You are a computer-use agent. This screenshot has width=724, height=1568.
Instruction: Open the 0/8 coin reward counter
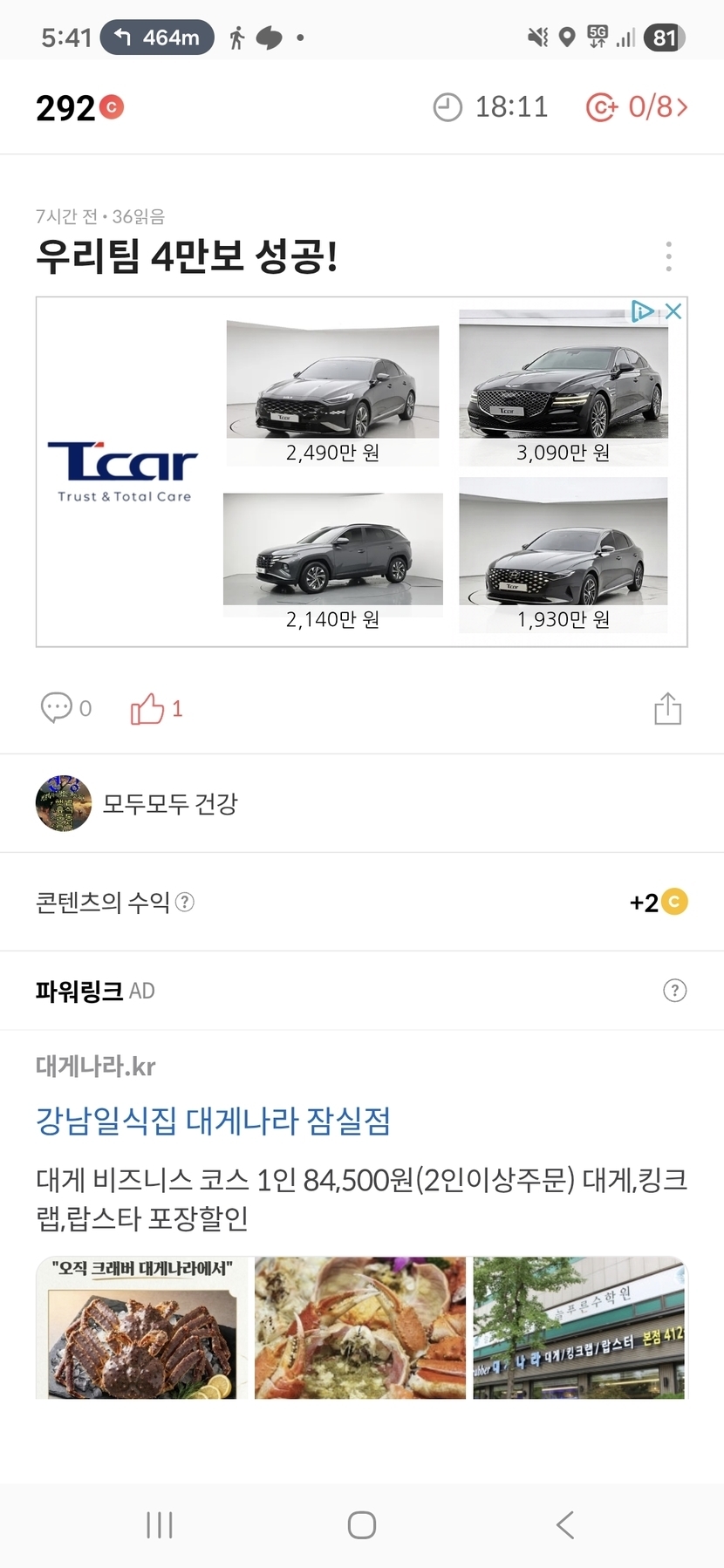638,107
